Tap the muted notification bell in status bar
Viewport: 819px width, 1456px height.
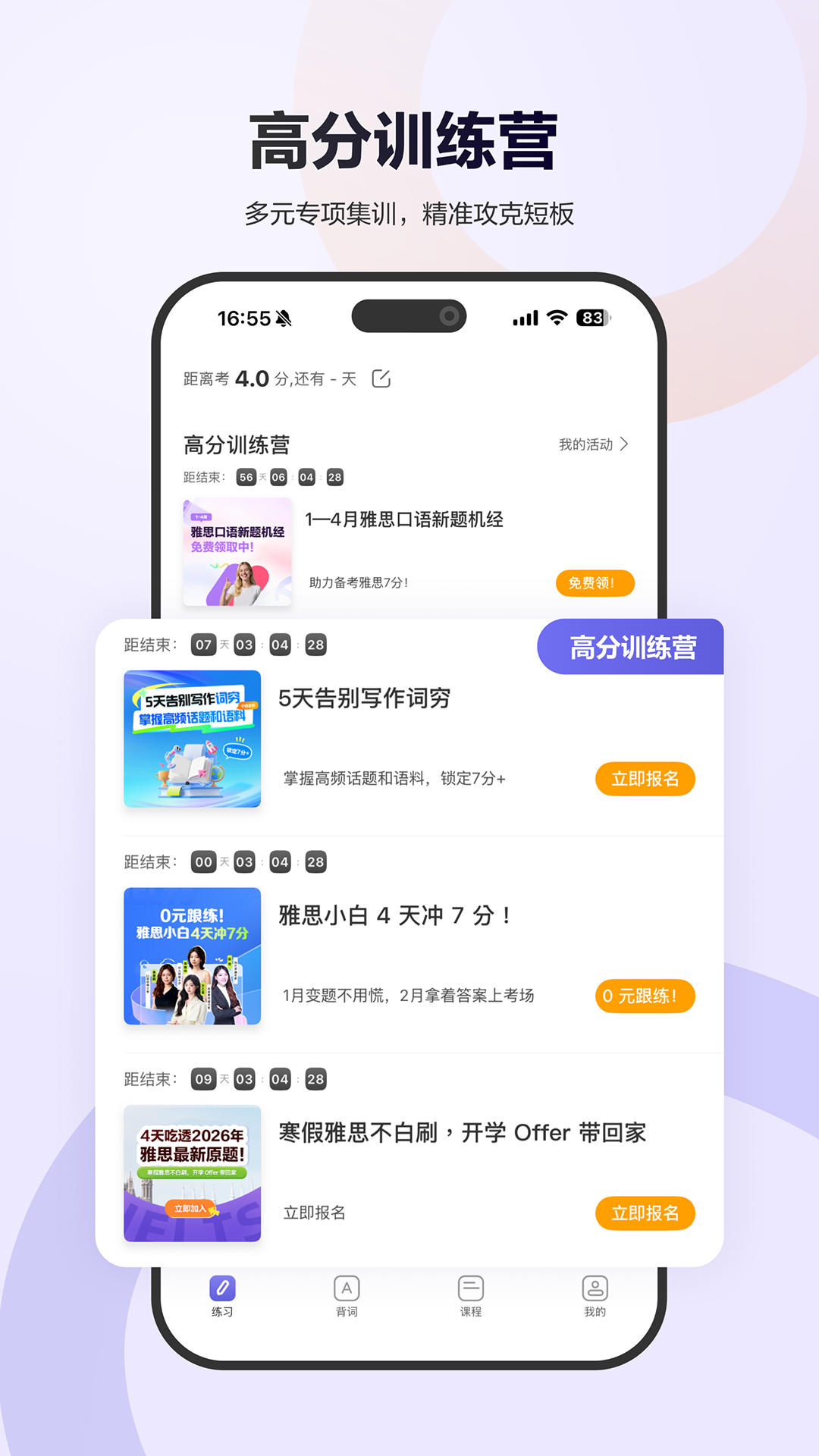pos(284,317)
